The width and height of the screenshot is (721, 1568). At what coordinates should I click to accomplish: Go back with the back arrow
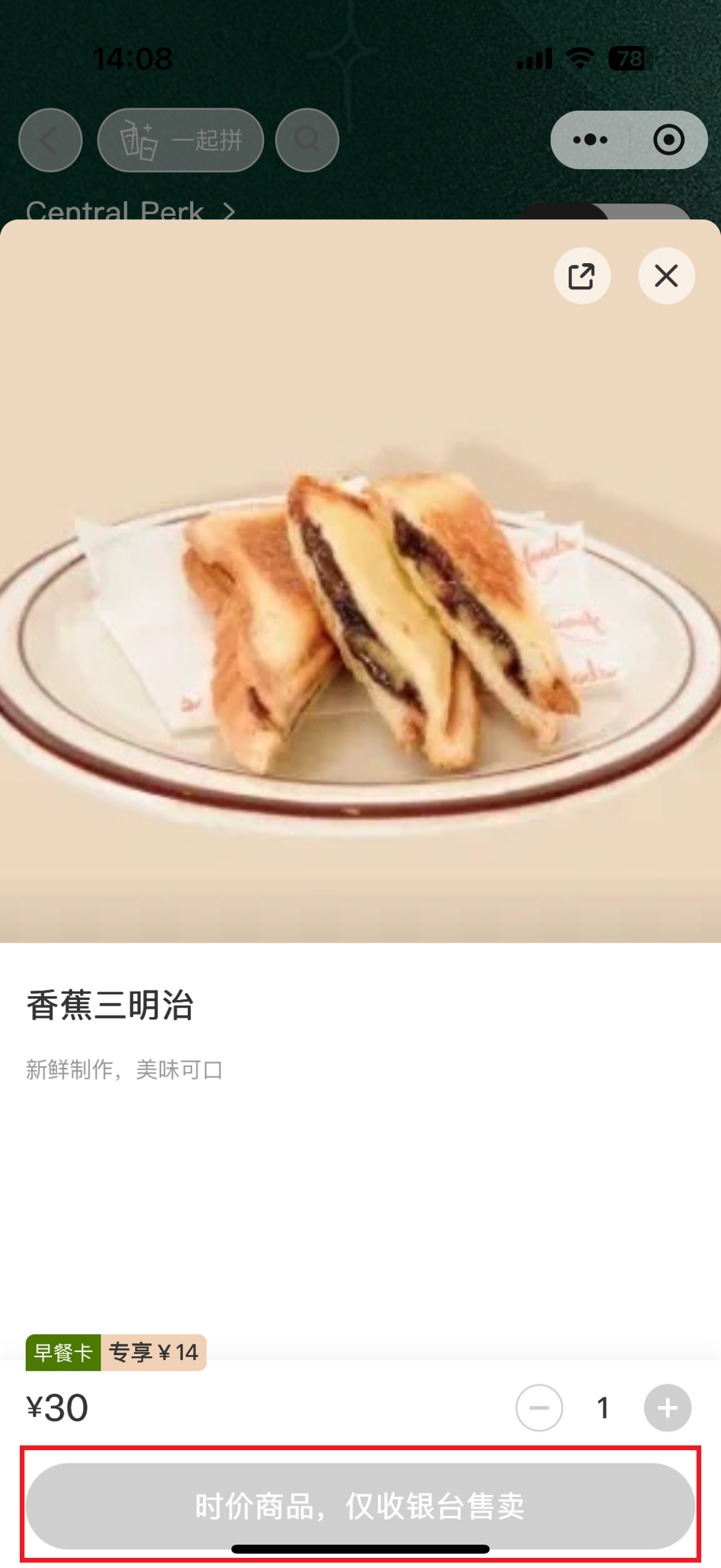point(50,140)
